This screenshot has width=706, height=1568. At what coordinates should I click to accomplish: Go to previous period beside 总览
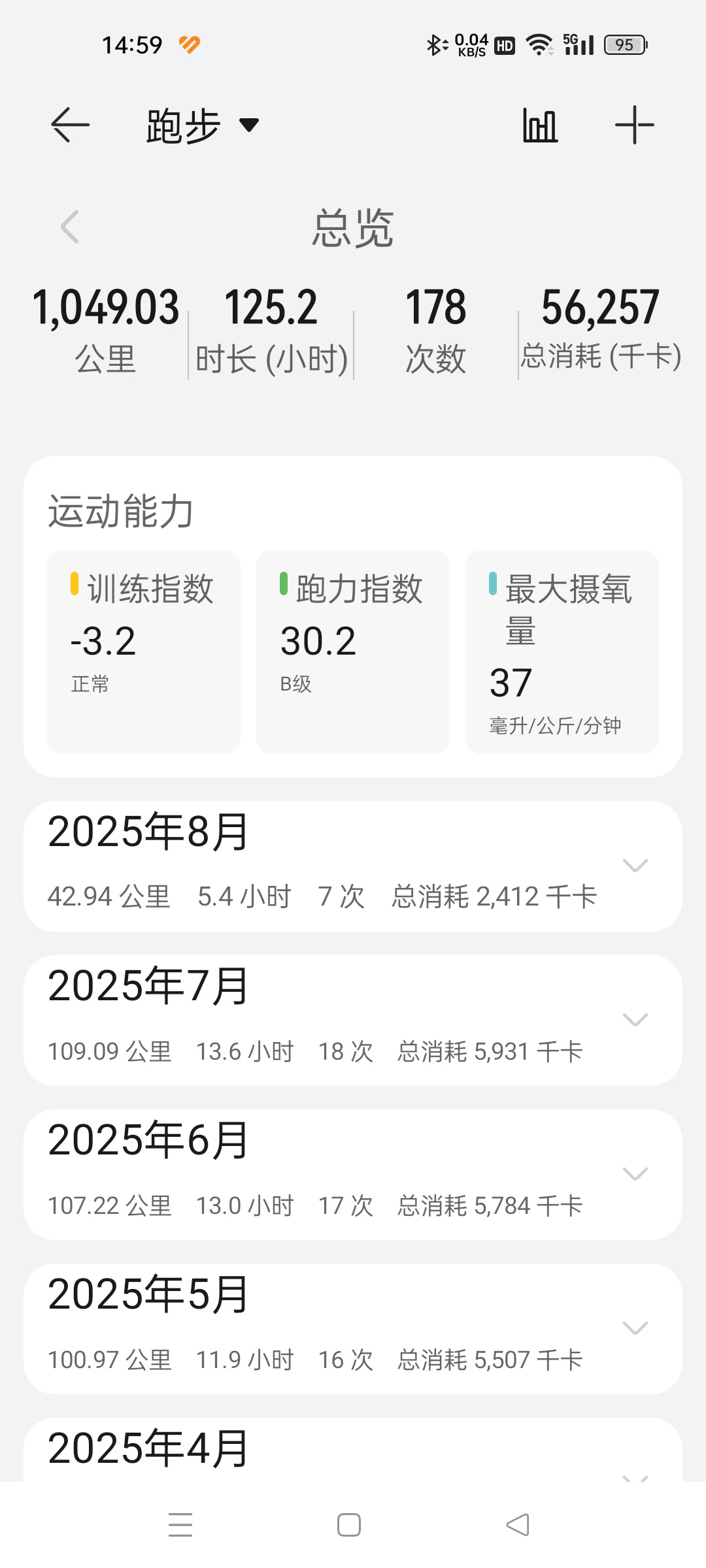pos(70,227)
